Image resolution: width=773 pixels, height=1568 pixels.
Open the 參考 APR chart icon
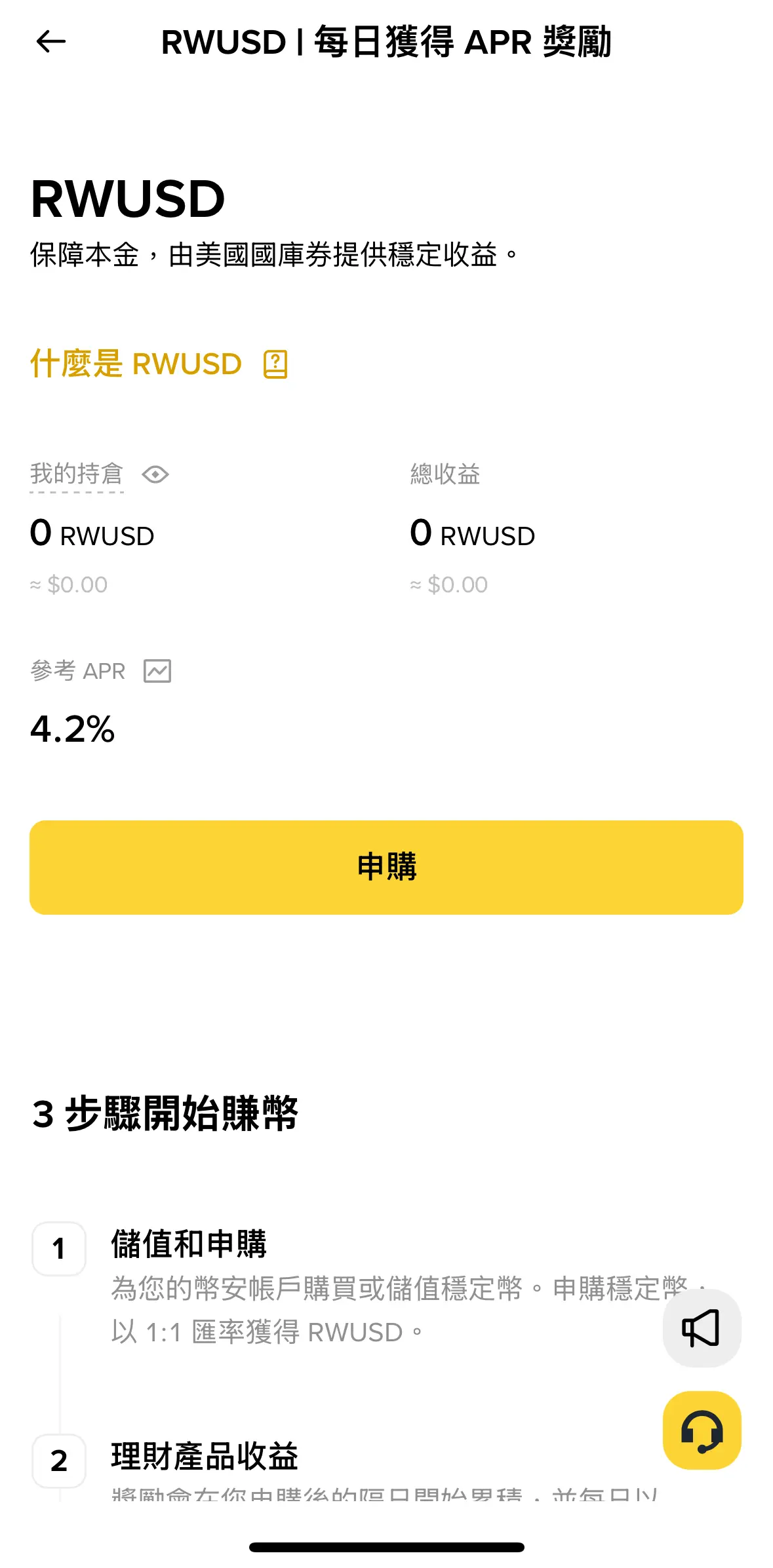[x=157, y=671]
